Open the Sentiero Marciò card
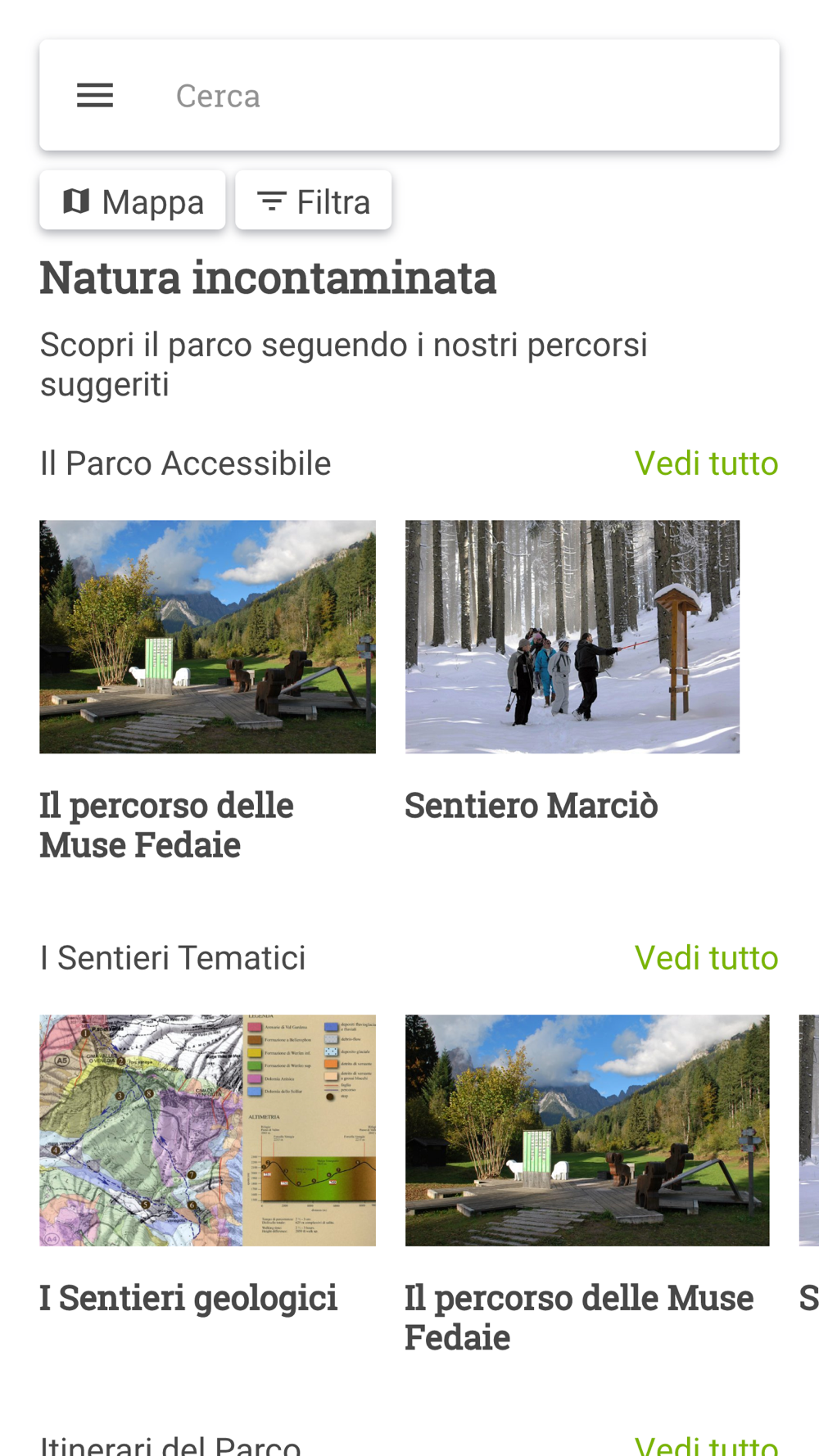Image resolution: width=819 pixels, height=1456 pixels. [x=572, y=671]
